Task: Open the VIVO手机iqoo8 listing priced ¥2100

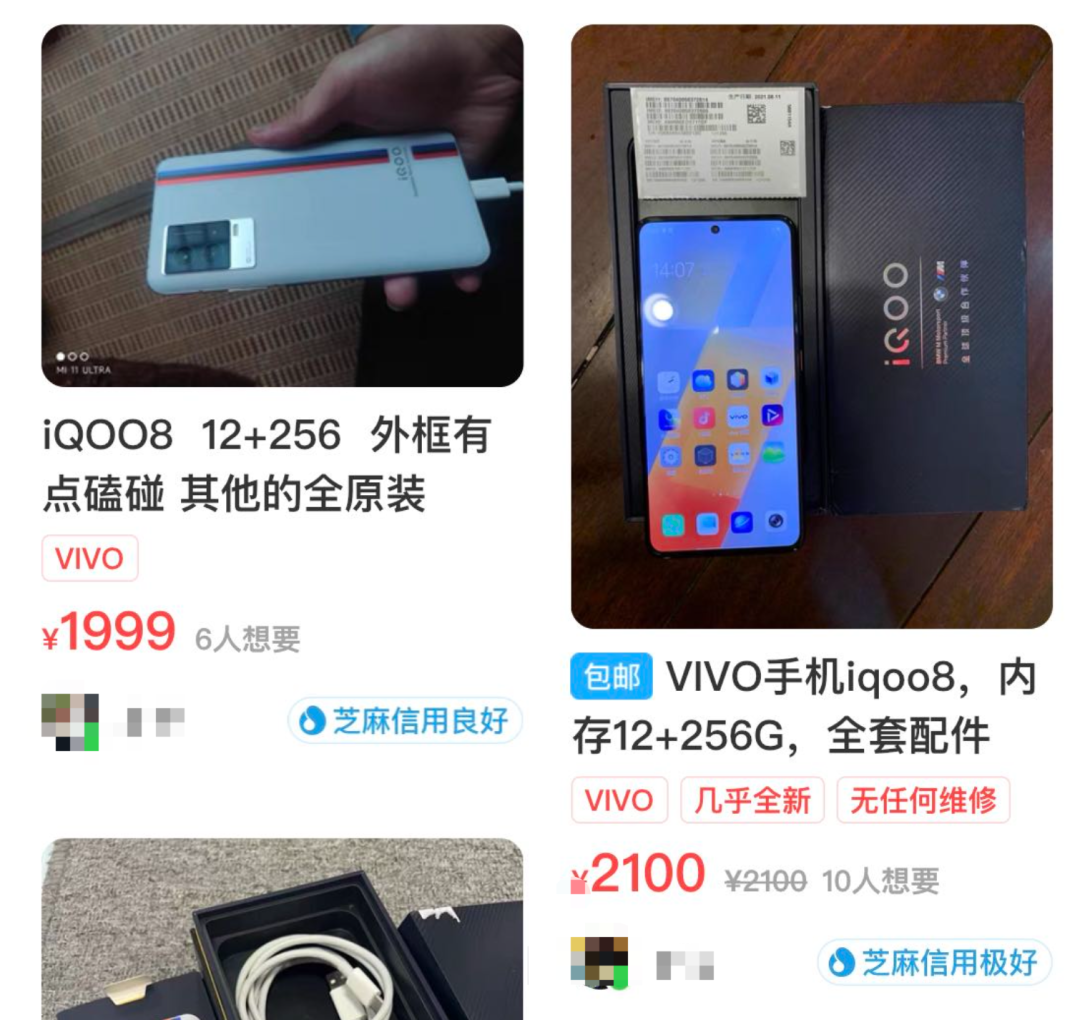Action: tap(811, 326)
